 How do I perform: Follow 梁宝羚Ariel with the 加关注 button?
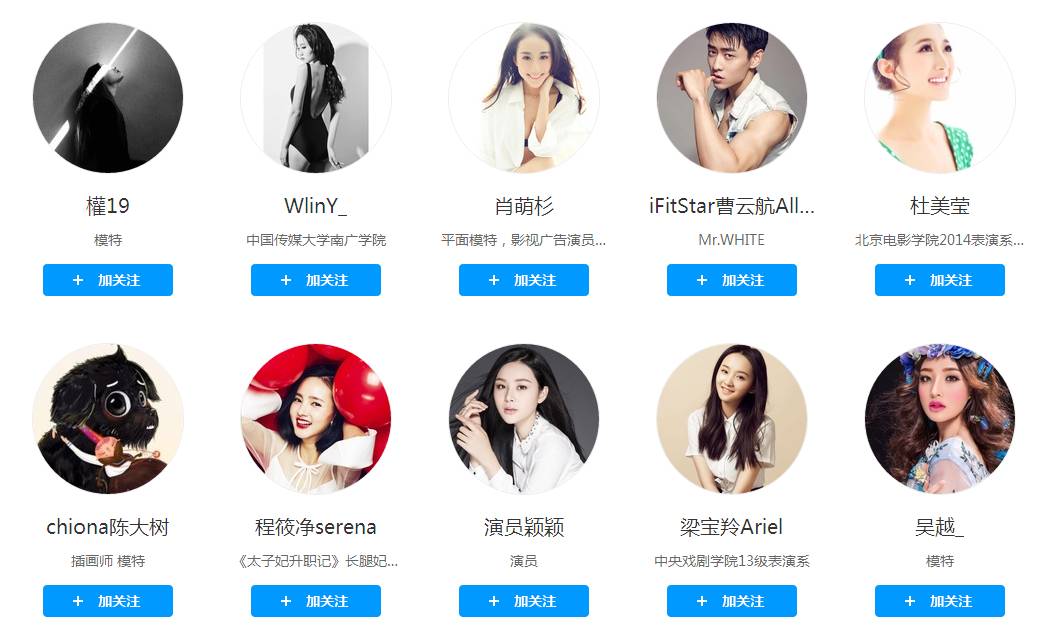click(732, 601)
